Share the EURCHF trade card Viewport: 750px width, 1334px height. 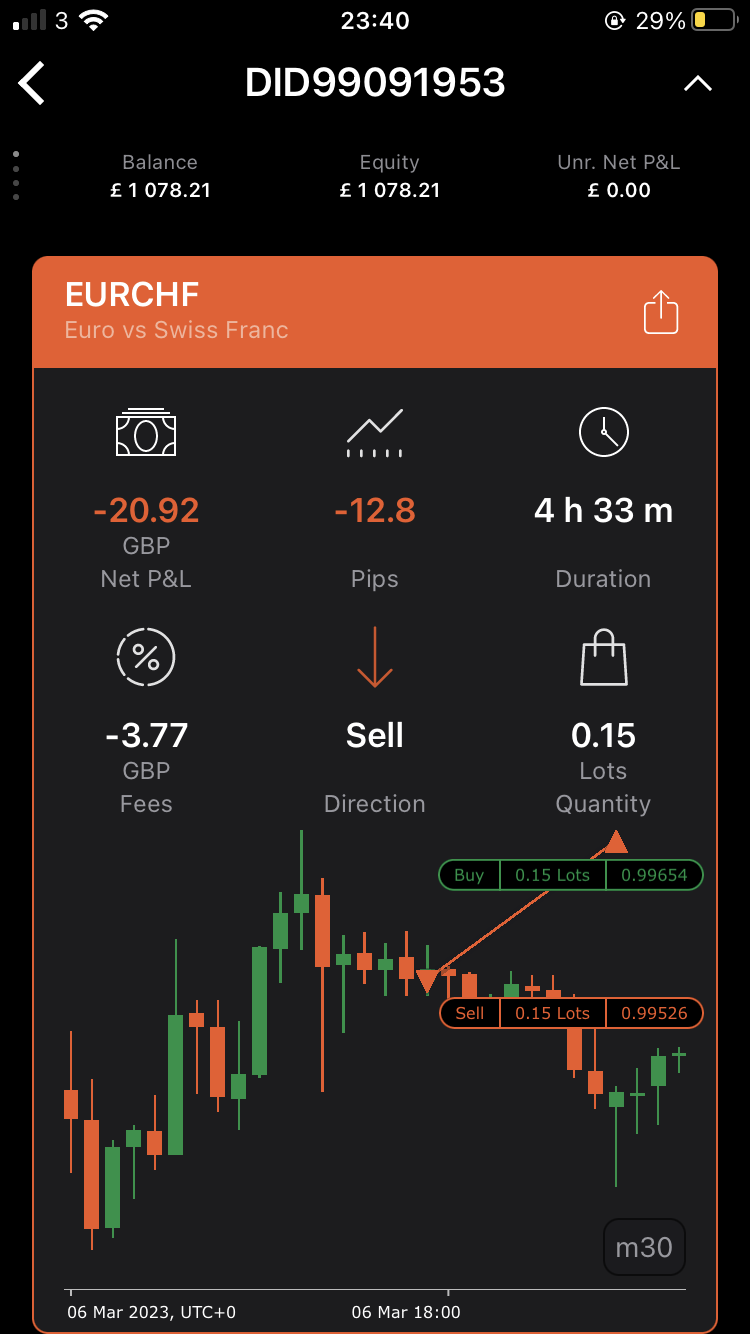click(x=660, y=312)
